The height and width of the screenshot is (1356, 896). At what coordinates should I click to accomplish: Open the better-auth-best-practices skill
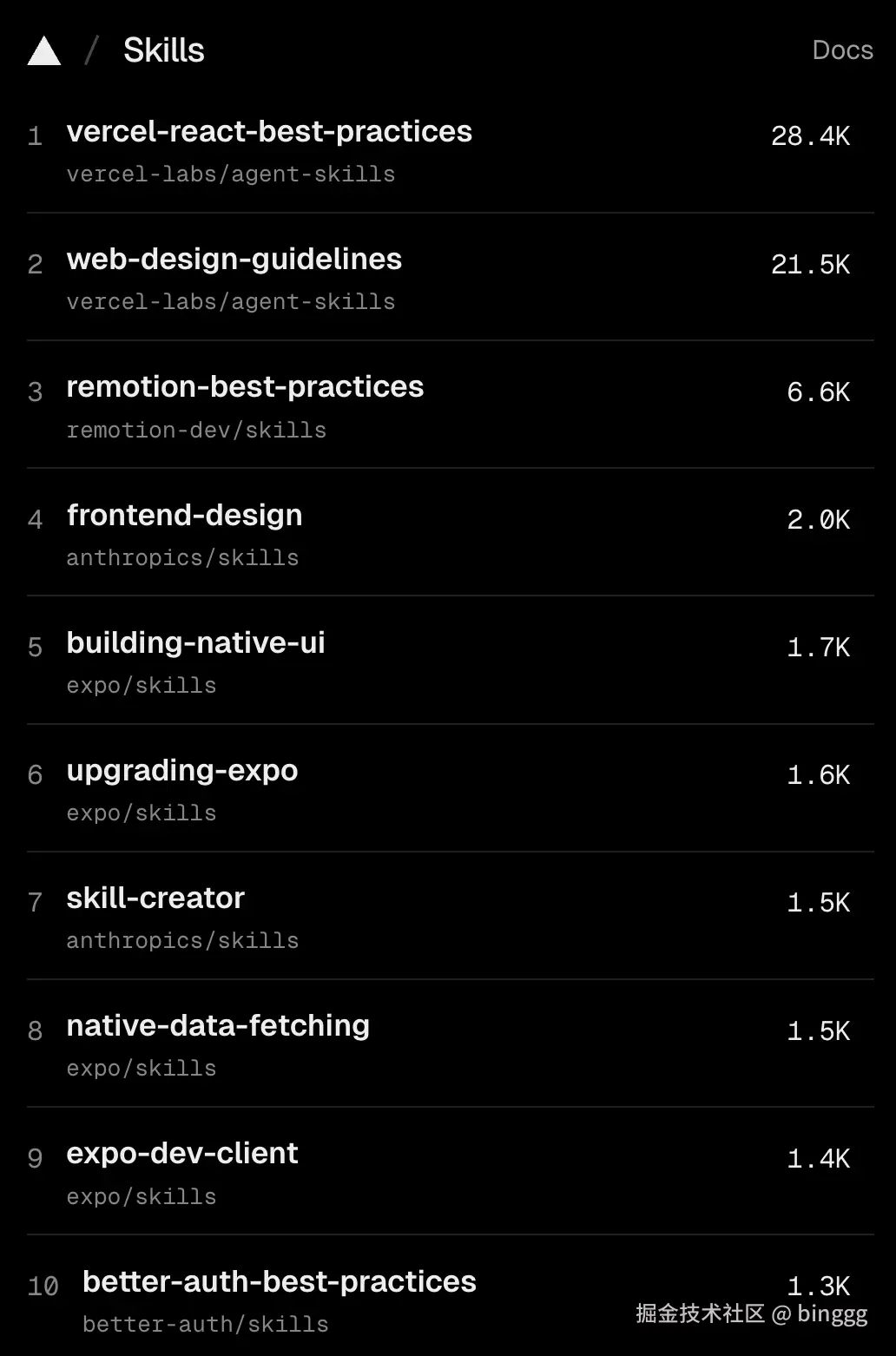click(x=280, y=1282)
